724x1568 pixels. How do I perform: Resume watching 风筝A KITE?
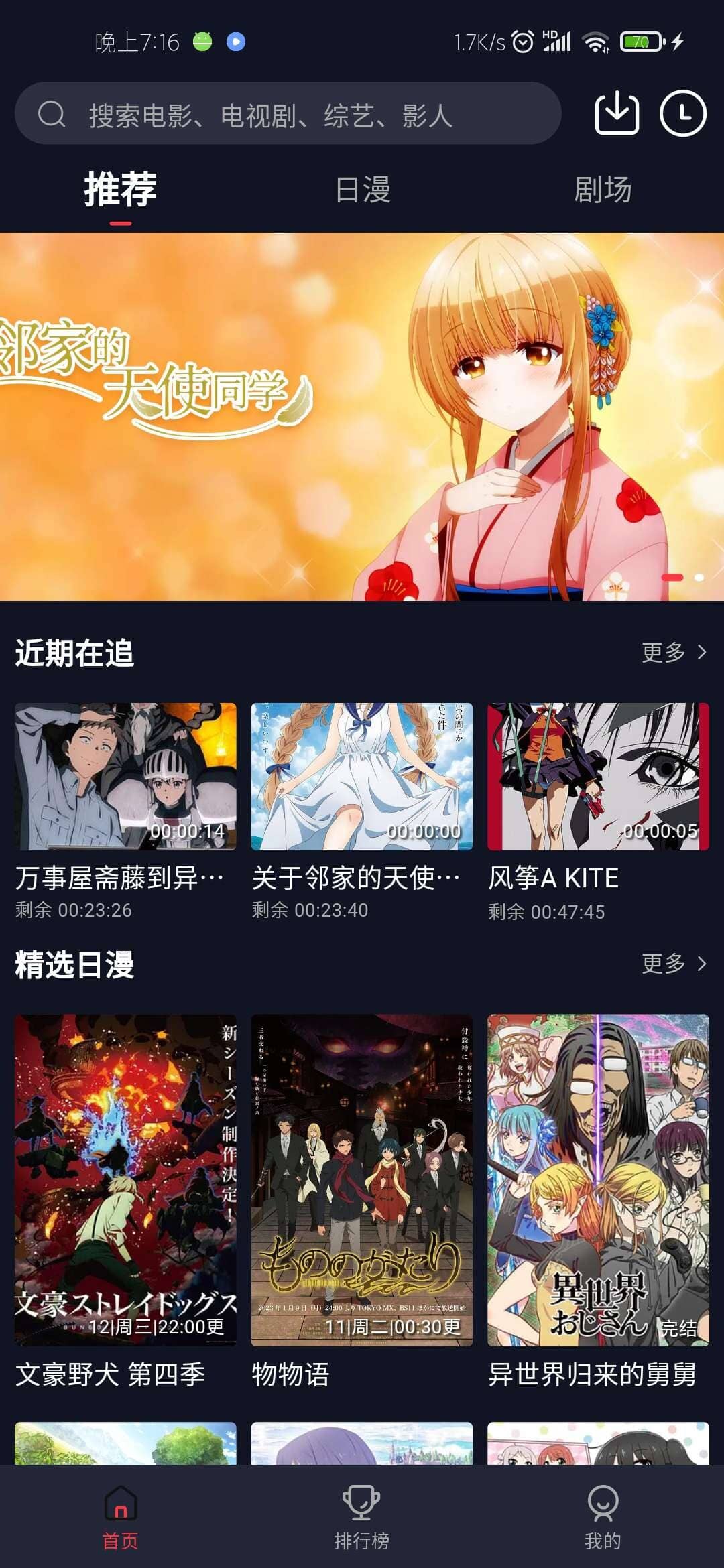click(598, 776)
